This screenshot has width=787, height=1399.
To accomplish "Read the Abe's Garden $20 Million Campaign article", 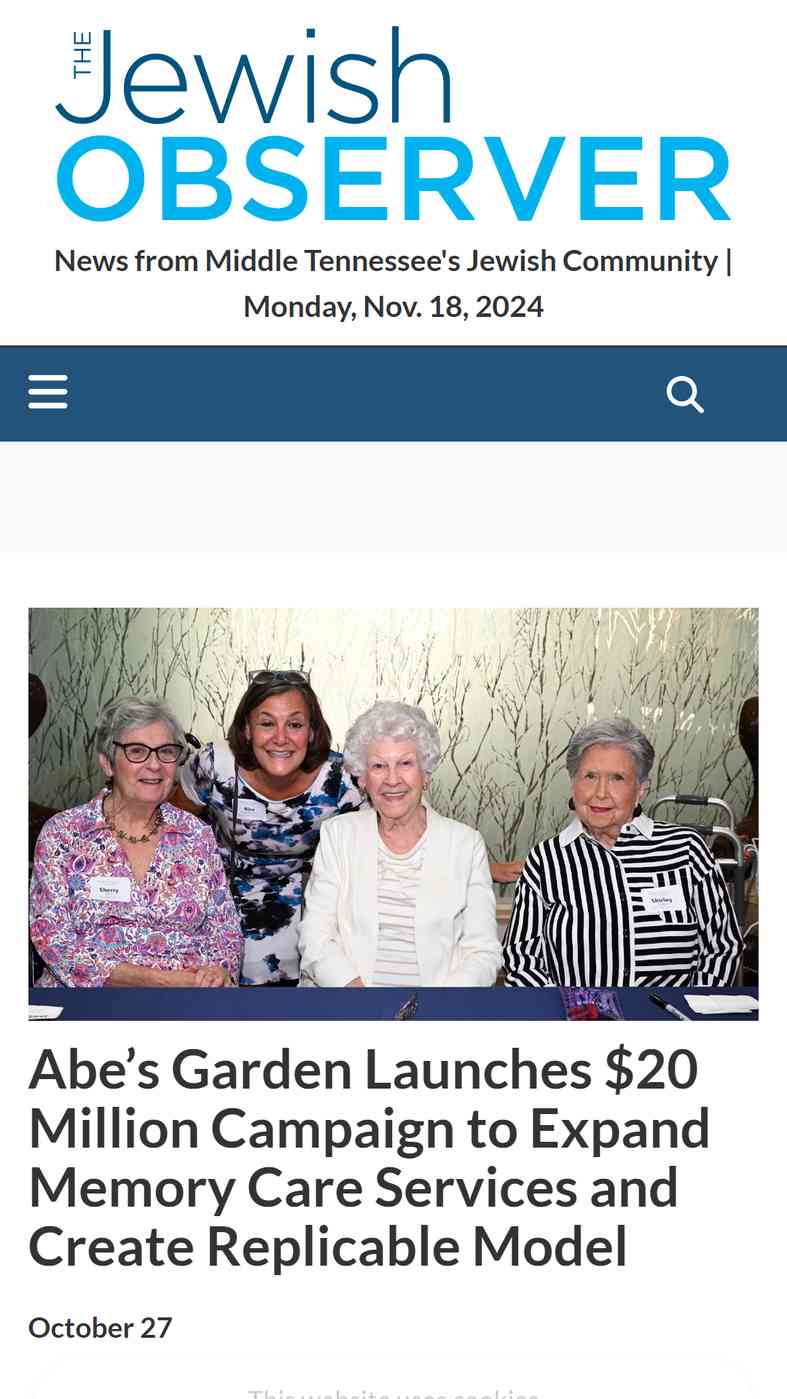I will (370, 1157).
